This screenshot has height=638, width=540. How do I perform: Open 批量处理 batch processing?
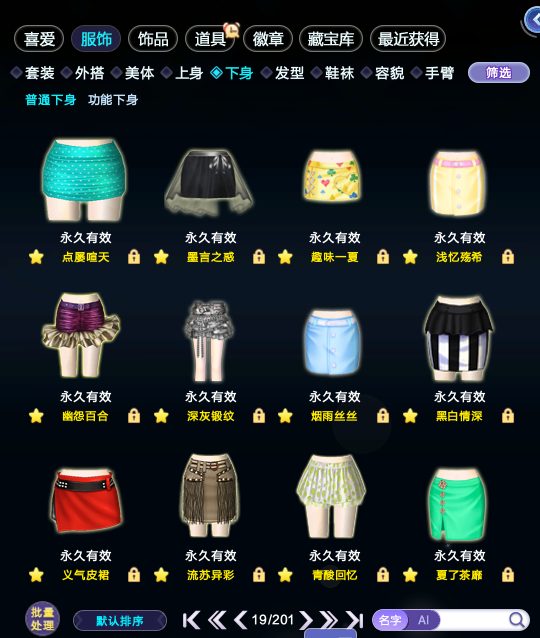click(x=42, y=618)
